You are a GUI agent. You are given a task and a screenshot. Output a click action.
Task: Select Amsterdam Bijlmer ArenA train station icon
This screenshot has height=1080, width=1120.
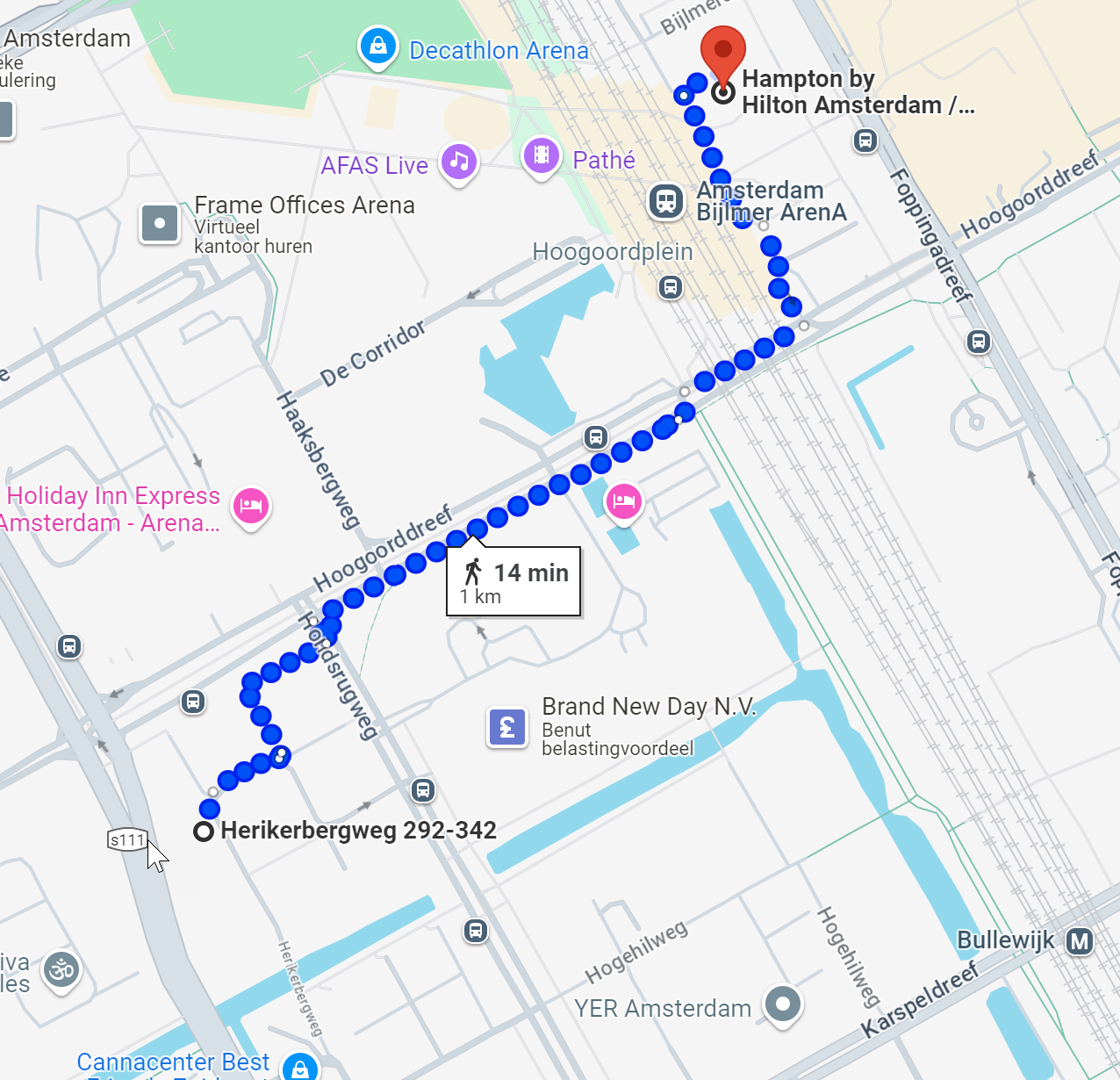(x=666, y=201)
